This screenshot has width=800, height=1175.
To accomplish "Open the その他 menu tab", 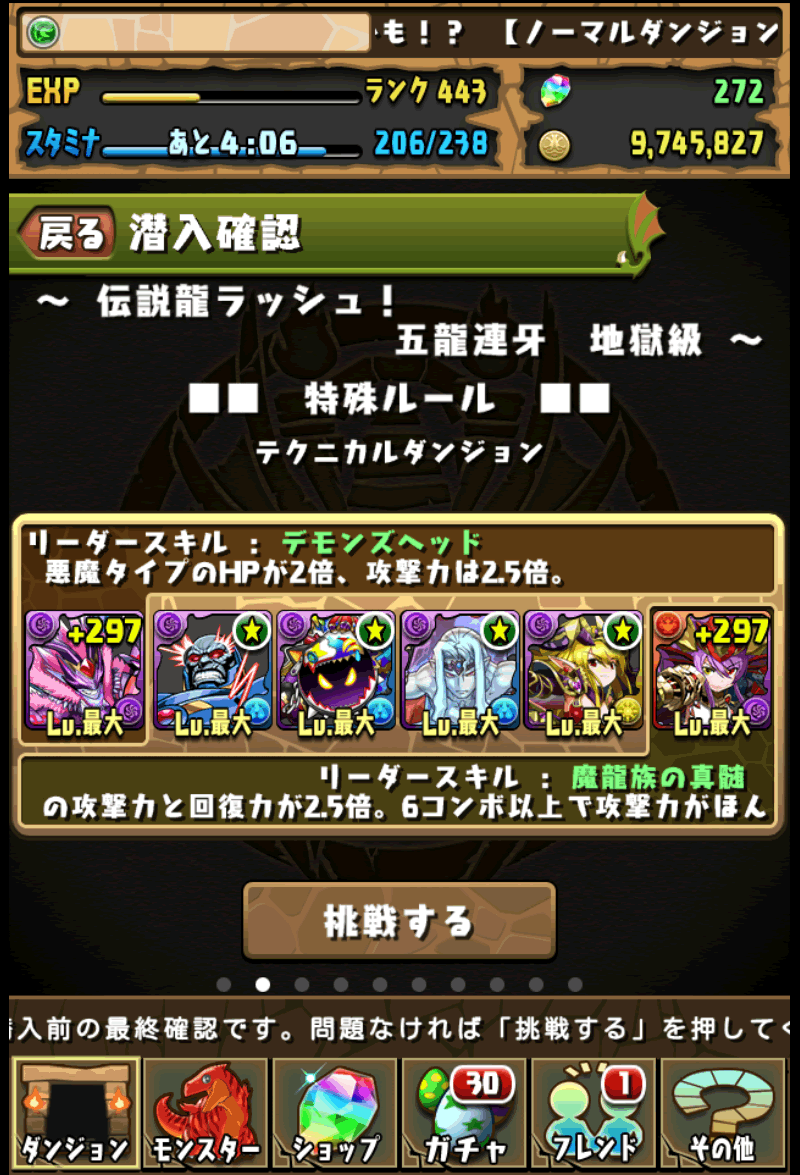I will pos(725,1113).
